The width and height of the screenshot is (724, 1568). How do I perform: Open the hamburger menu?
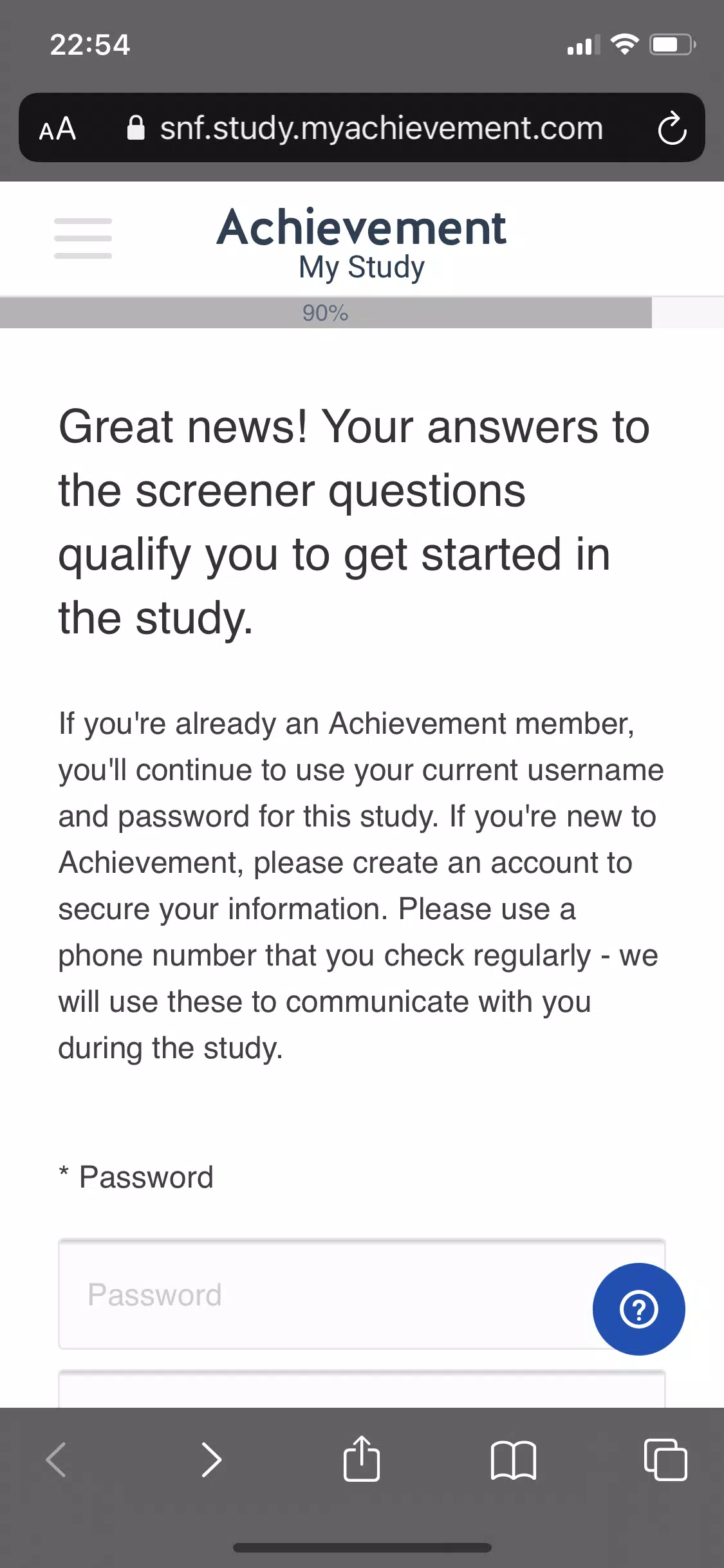[83, 238]
